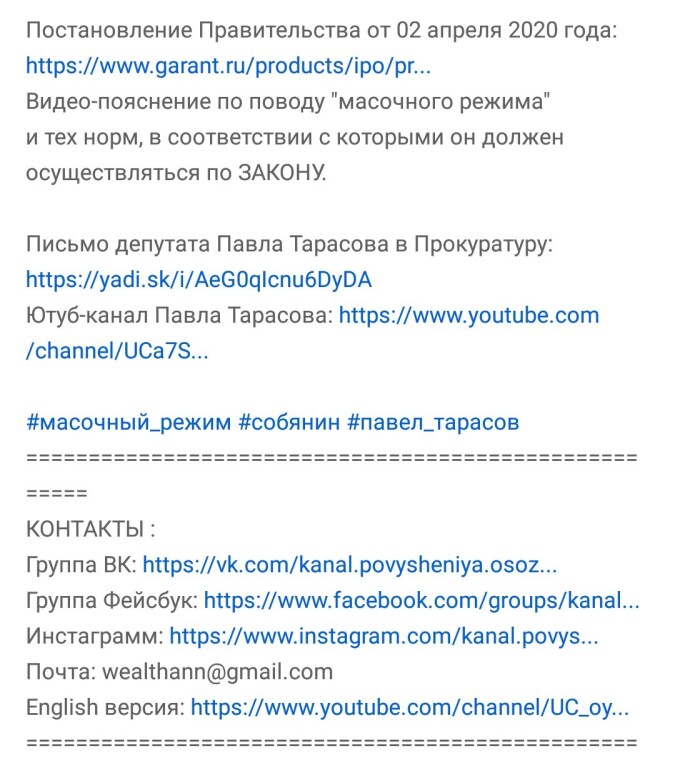The height and width of the screenshot is (768, 675).
Task: Open the English version YouTube channel link
Action: click(x=409, y=707)
